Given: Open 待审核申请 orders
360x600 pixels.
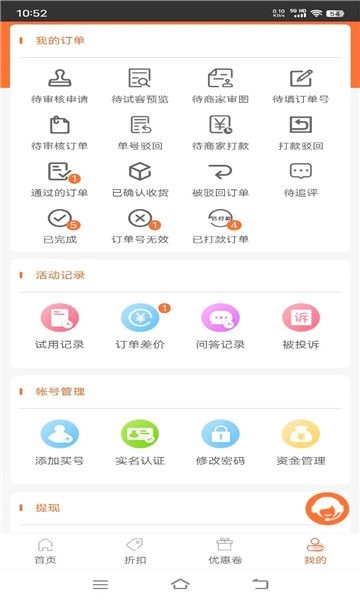Looking at the screenshot, I should tap(60, 86).
